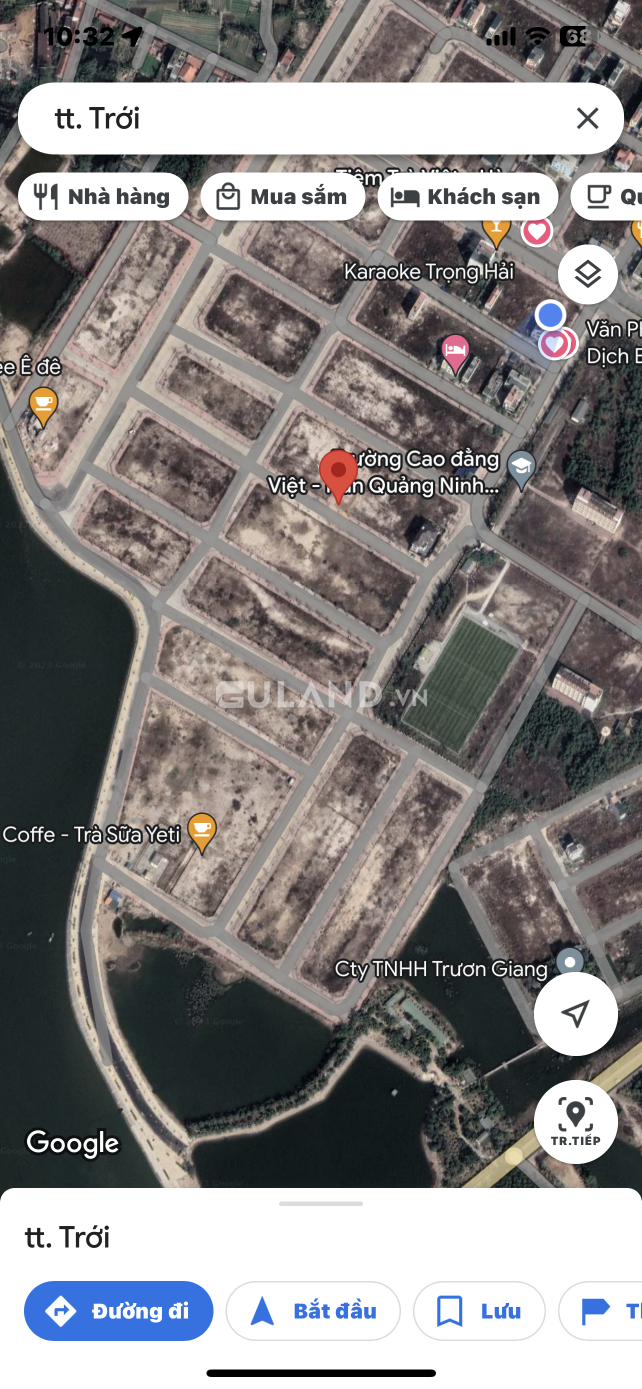The width and height of the screenshot is (642, 1389).
Task: Expand the tt. Trới bottom sheet handle
Action: coord(321,1203)
